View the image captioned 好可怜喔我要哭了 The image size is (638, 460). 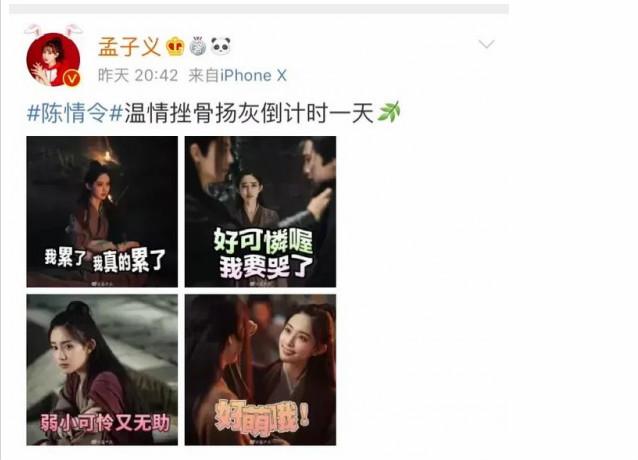tap(260, 212)
